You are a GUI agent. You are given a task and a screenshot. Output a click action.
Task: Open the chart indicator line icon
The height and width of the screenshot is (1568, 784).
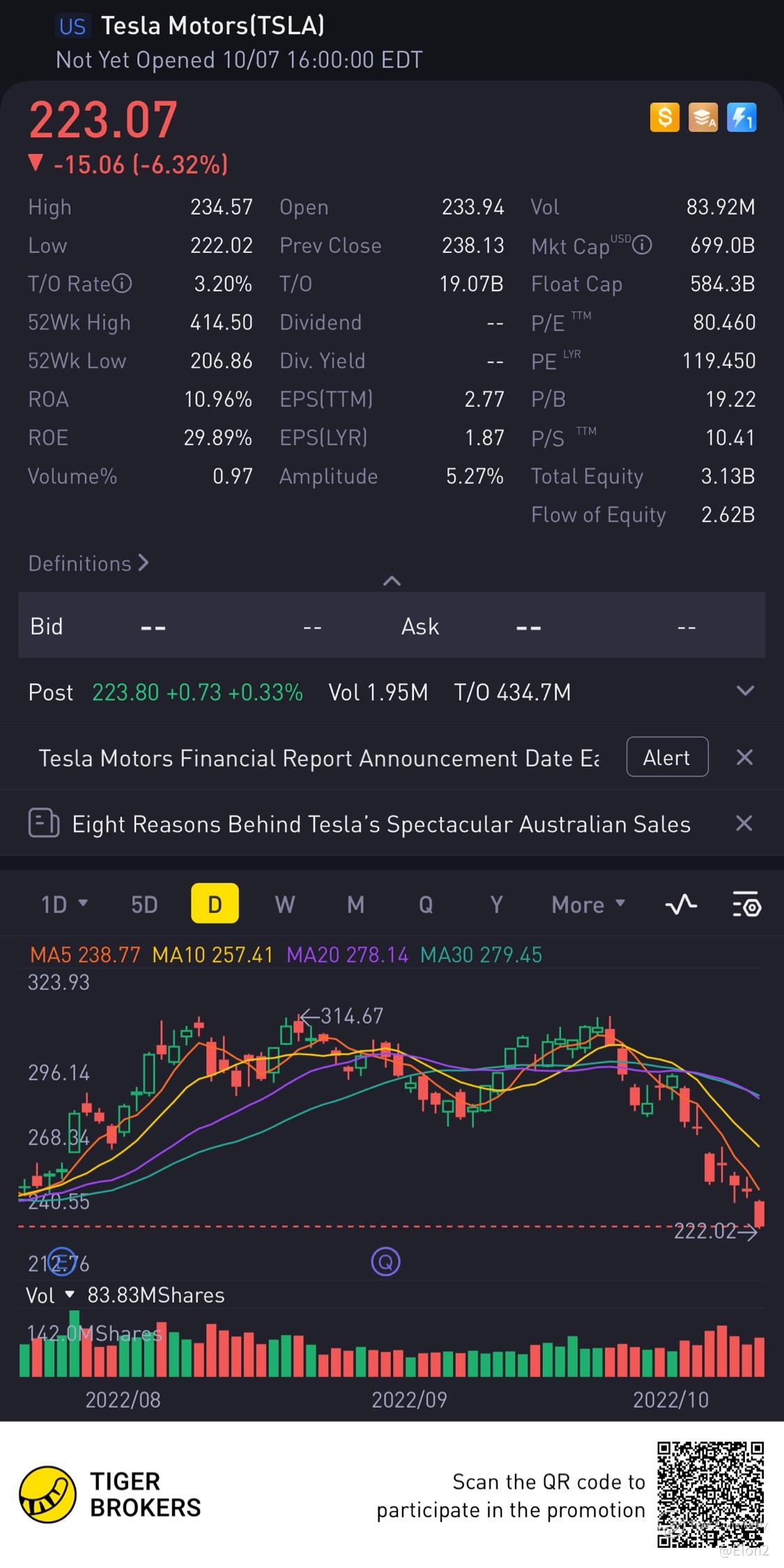click(681, 904)
